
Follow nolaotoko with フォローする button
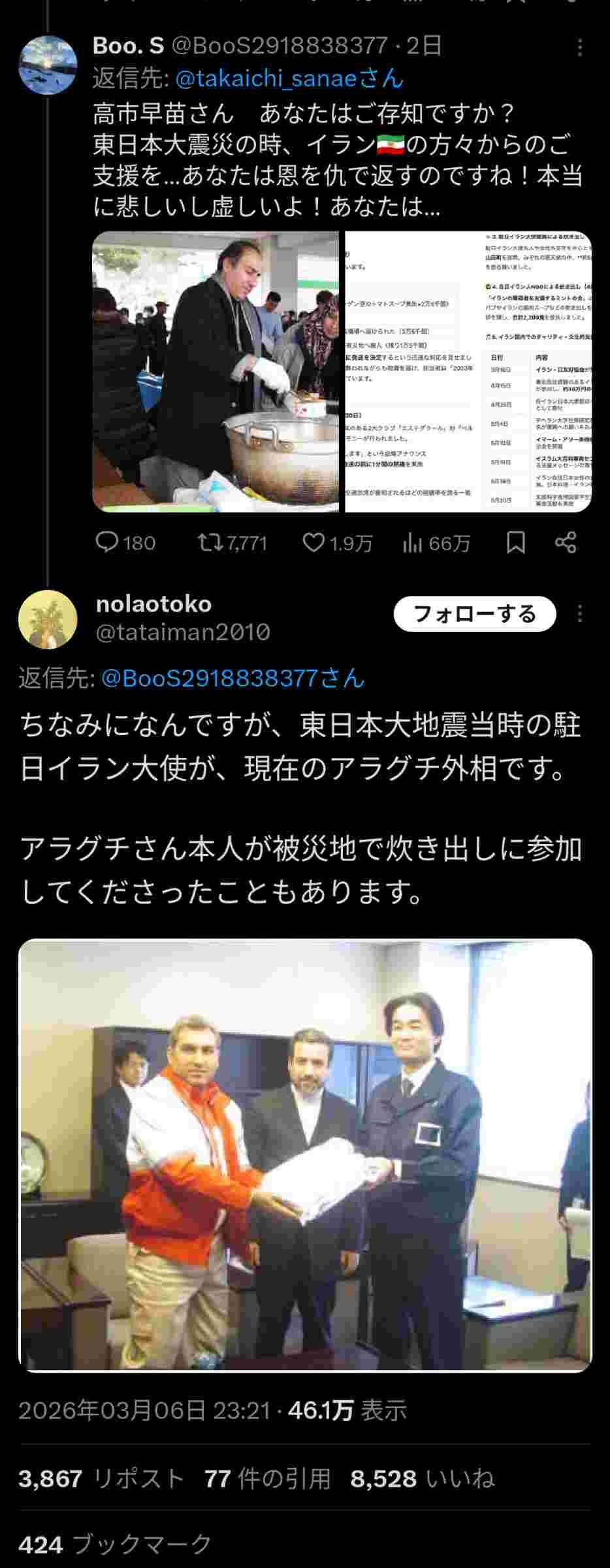click(475, 614)
